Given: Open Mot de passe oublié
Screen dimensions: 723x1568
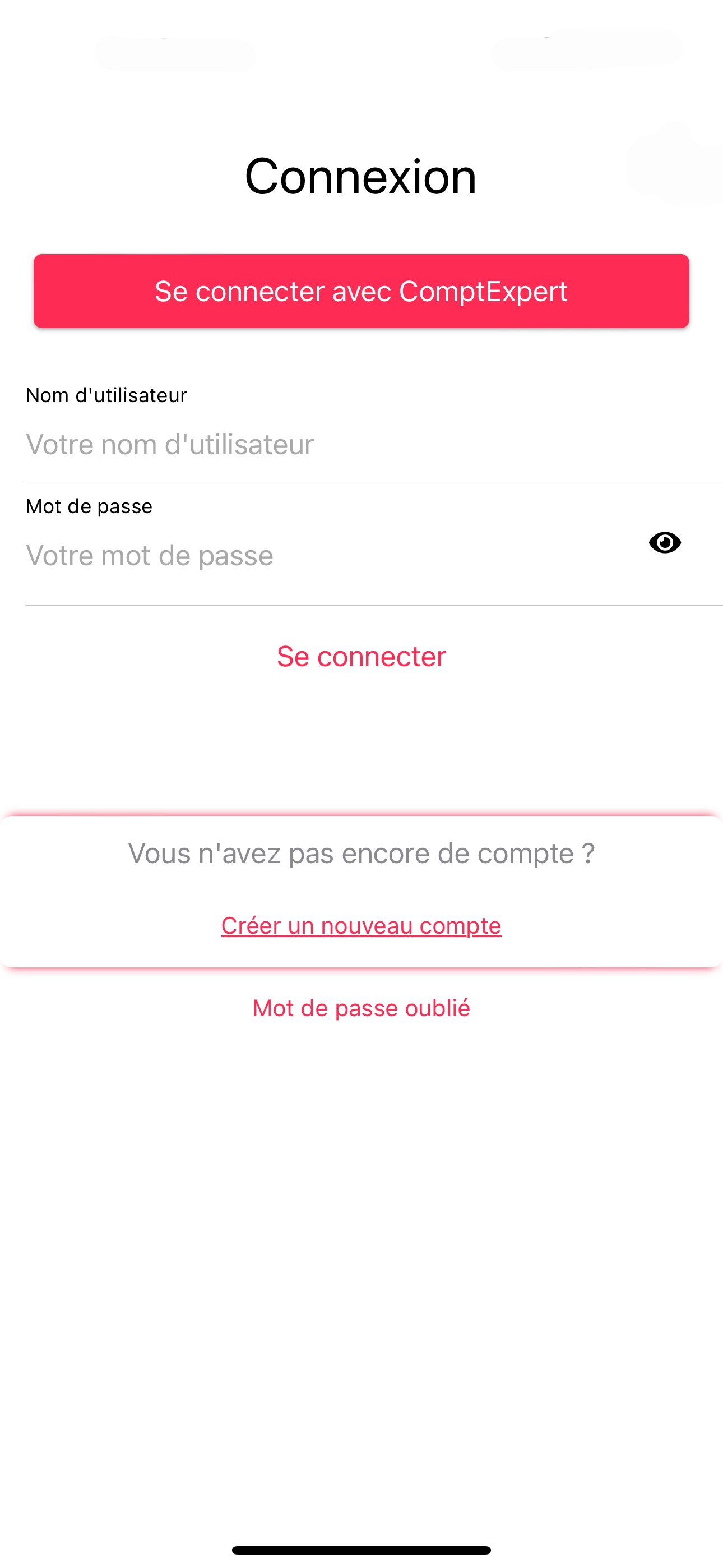Looking at the screenshot, I should pos(361,1008).
